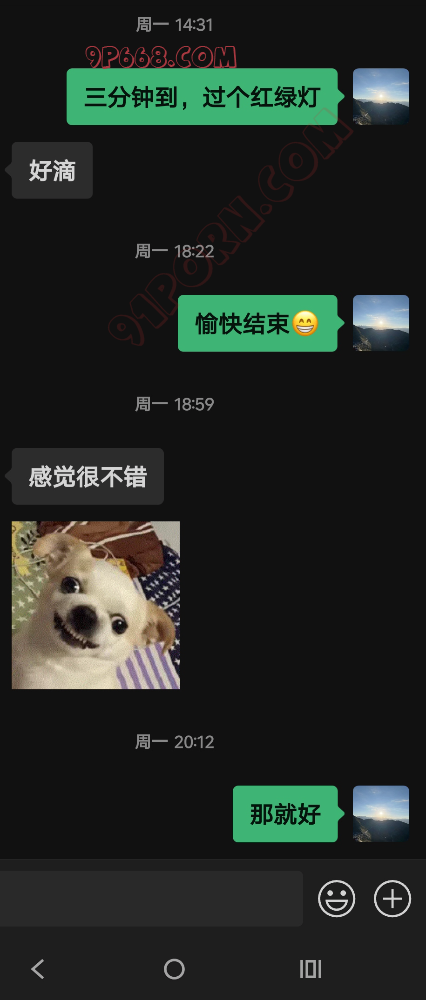Open the emoji picker
The width and height of the screenshot is (426, 1000).
pos(336,899)
